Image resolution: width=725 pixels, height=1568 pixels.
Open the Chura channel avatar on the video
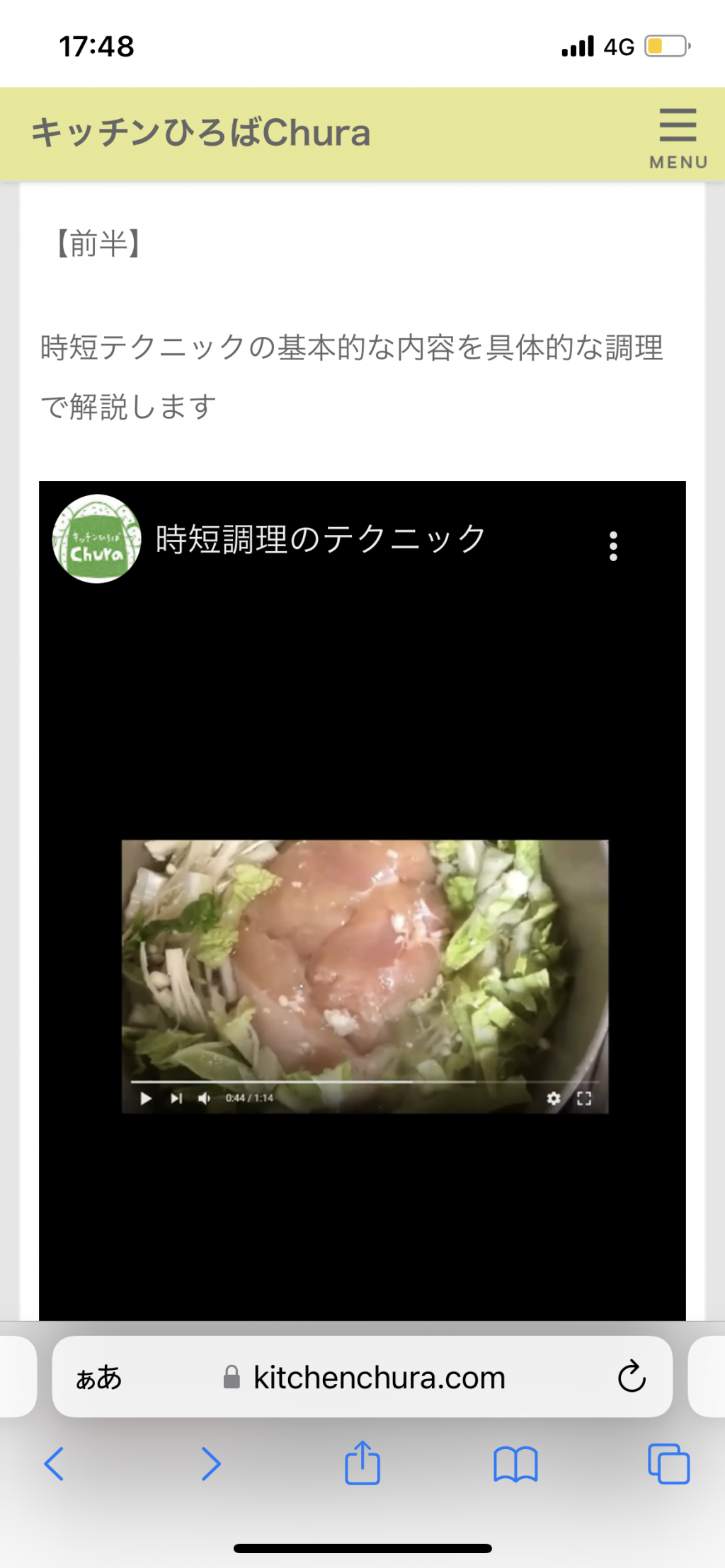coord(97,539)
